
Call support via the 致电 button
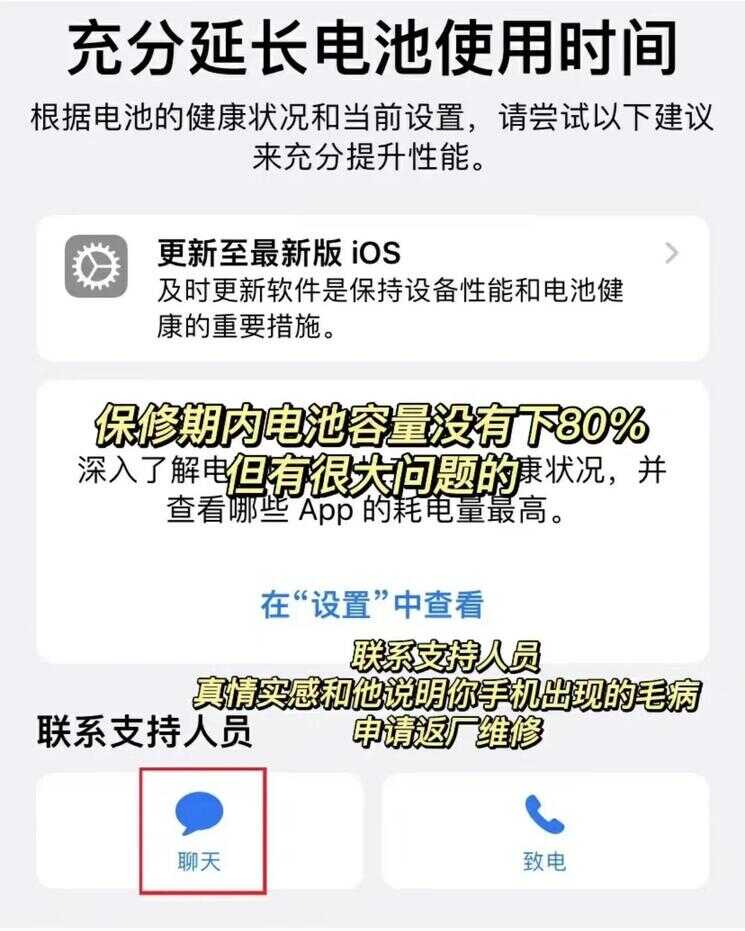point(545,831)
